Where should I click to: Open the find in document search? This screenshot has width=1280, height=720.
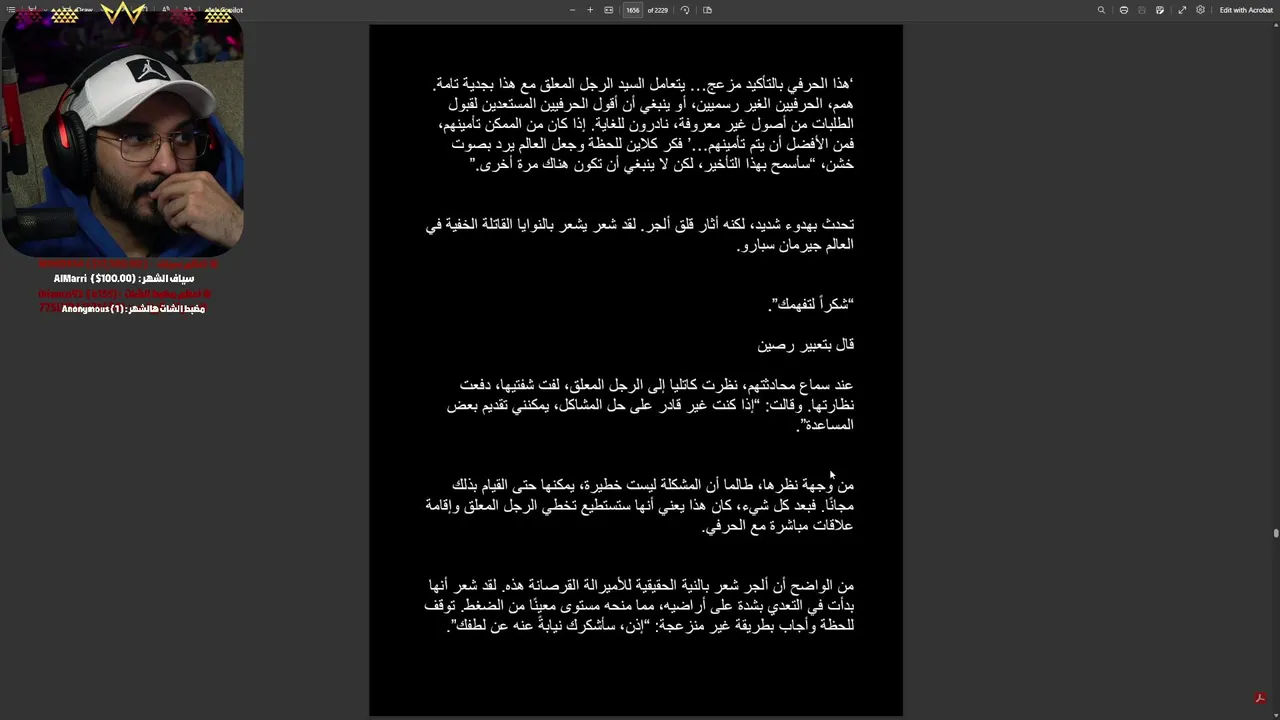[x=1101, y=10]
